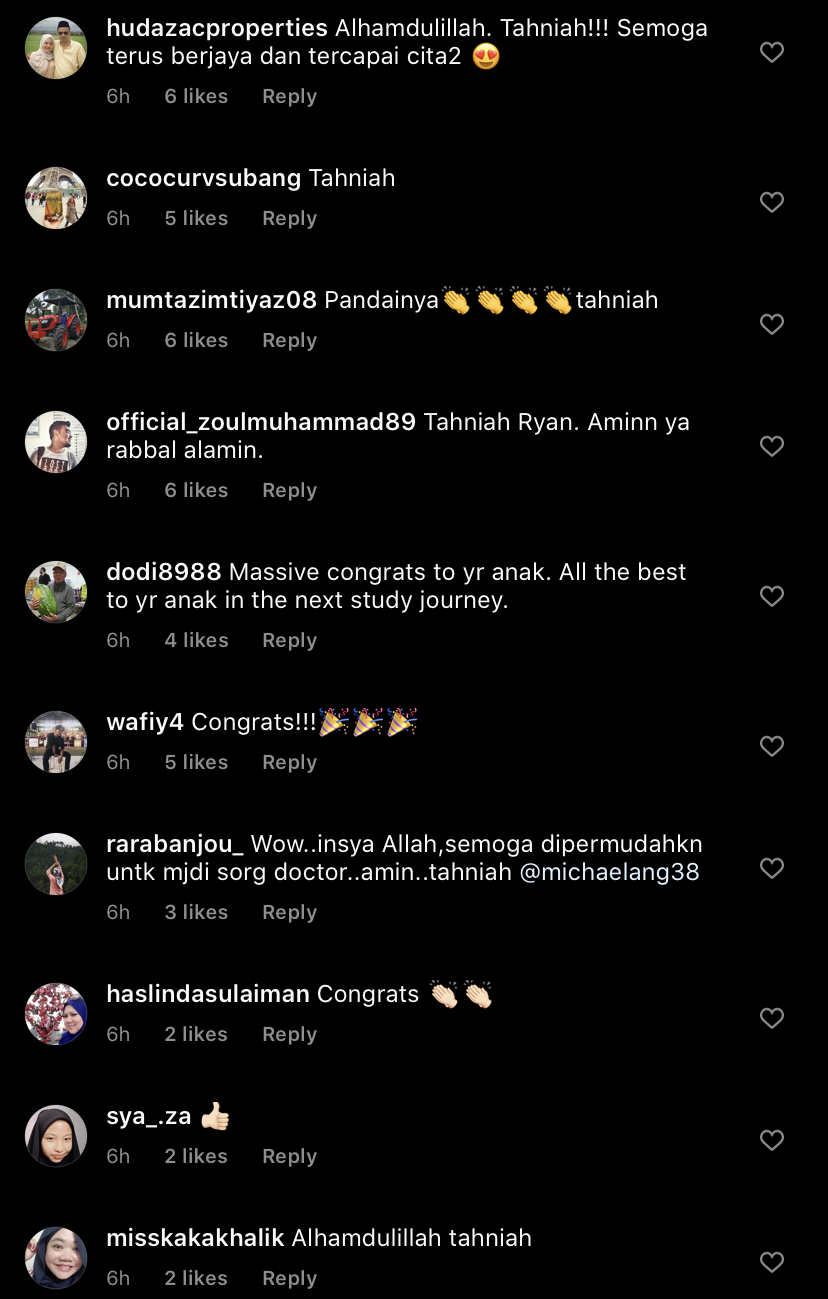The image size is (828, 1299).
Task: View likes on dodi8988's comment
Action: 196,640
